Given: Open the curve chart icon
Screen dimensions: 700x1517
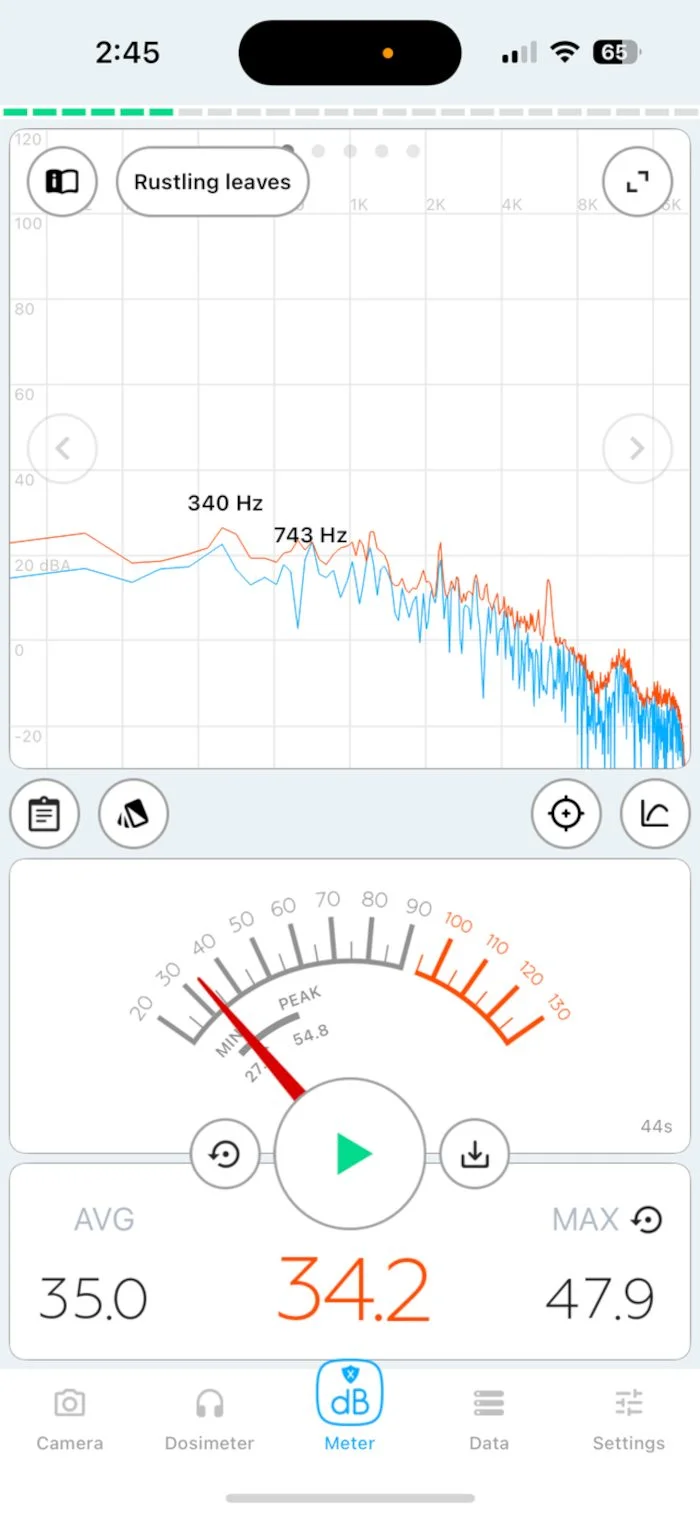Looking at the screenshot, I should [655, 814].
